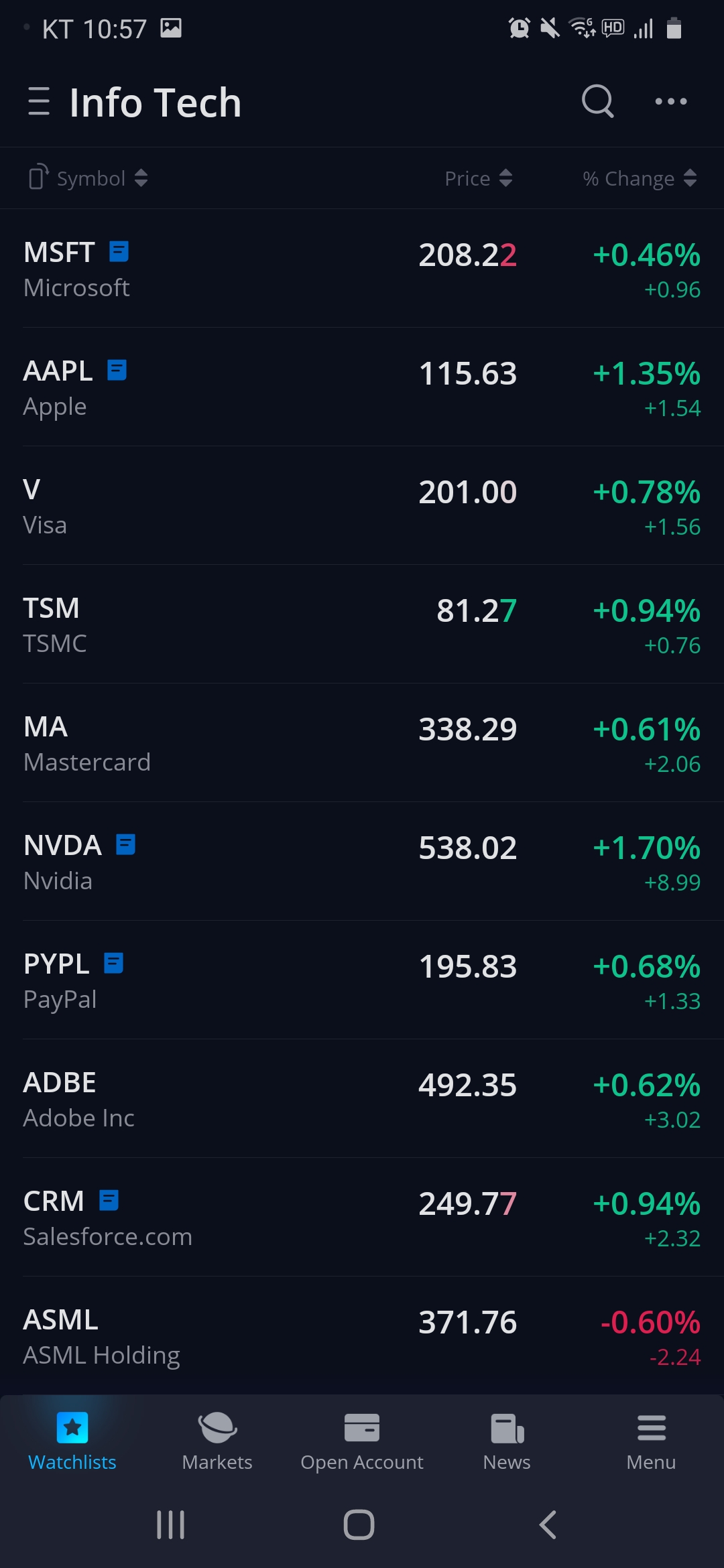Open PayPal (PYPL) stock details
The width and height of the screenshot is (724, 1568).
362,981
